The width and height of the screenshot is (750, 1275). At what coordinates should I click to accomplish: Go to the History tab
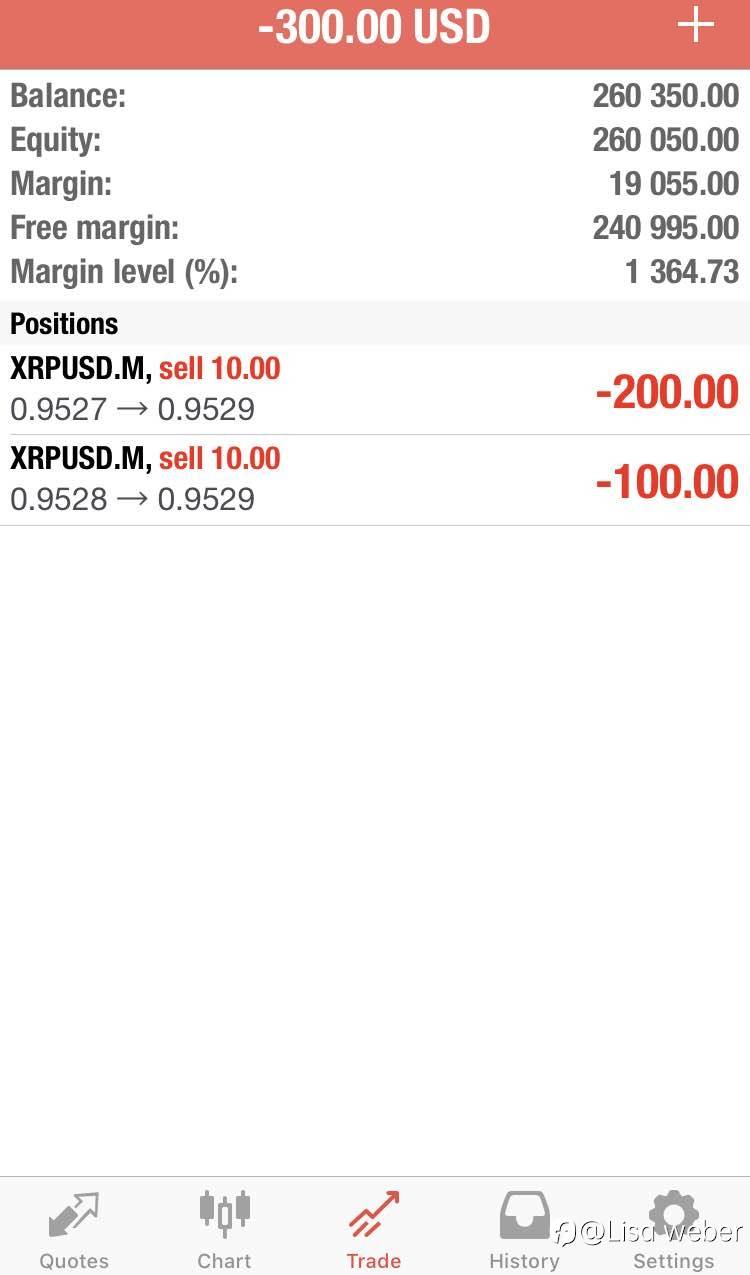[524, 1228]
